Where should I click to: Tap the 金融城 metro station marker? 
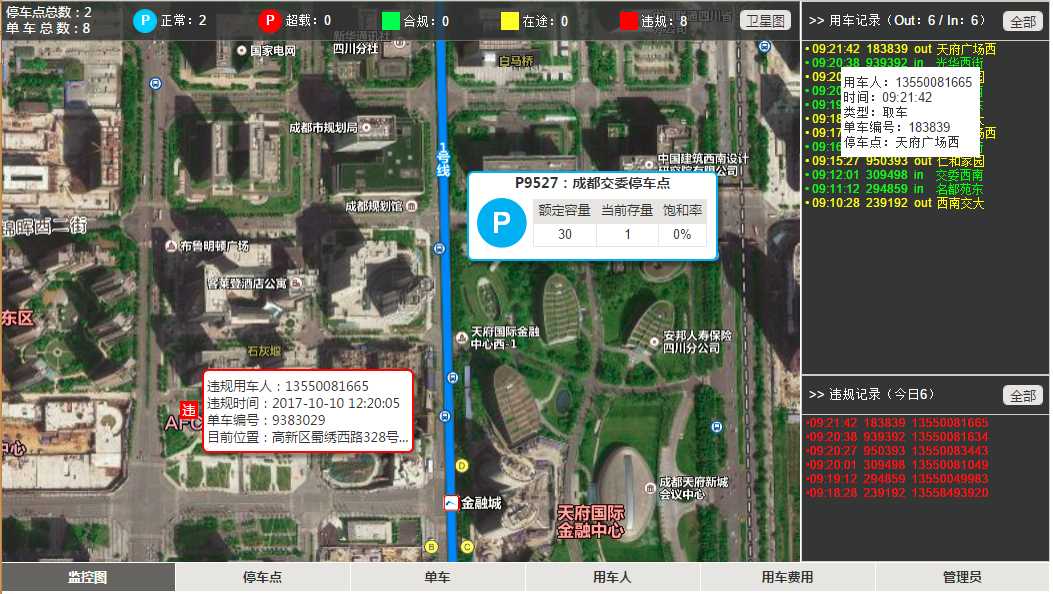(x=451, y=502)
